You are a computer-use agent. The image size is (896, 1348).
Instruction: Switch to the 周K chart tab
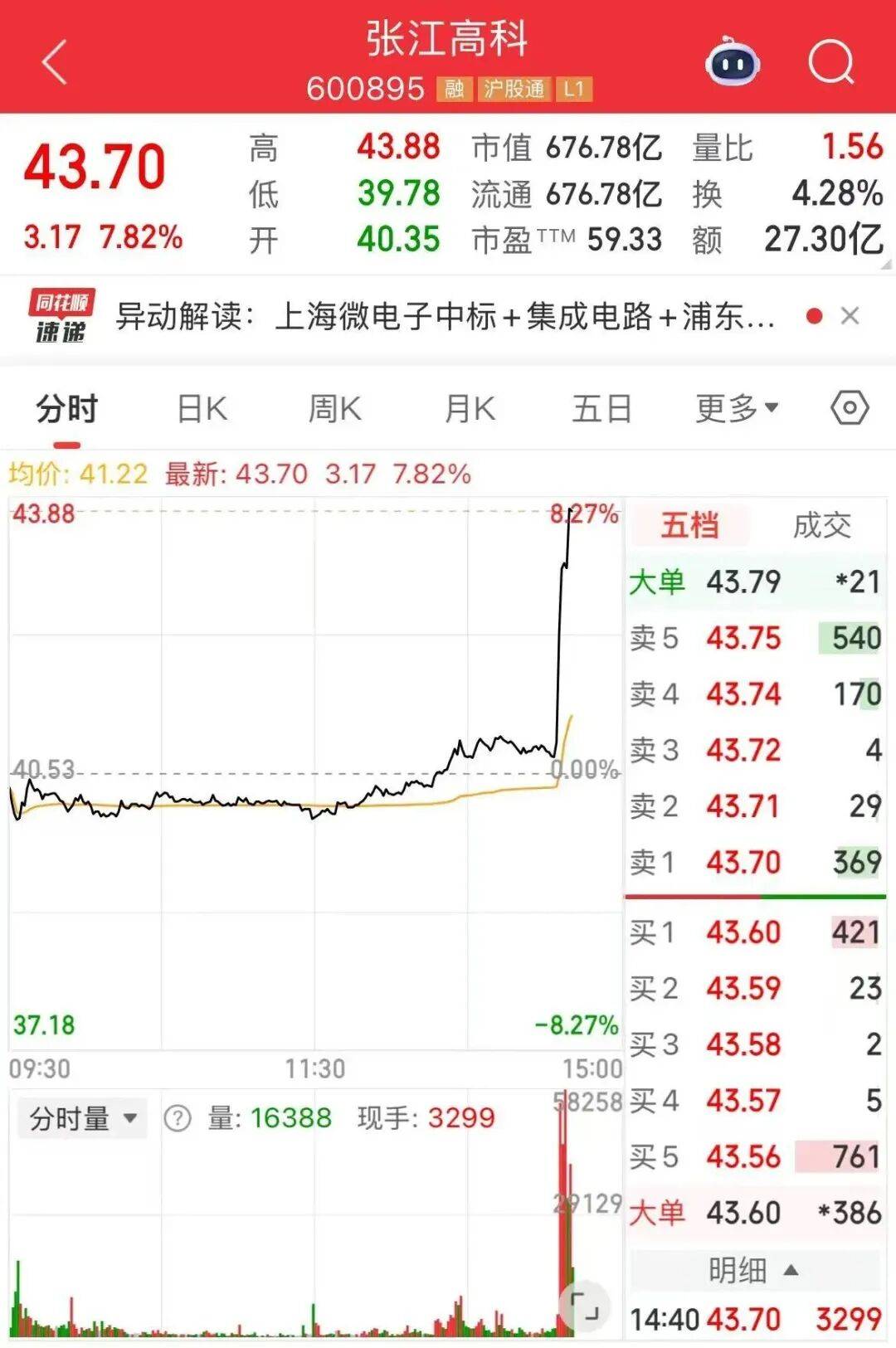point(334,409)
